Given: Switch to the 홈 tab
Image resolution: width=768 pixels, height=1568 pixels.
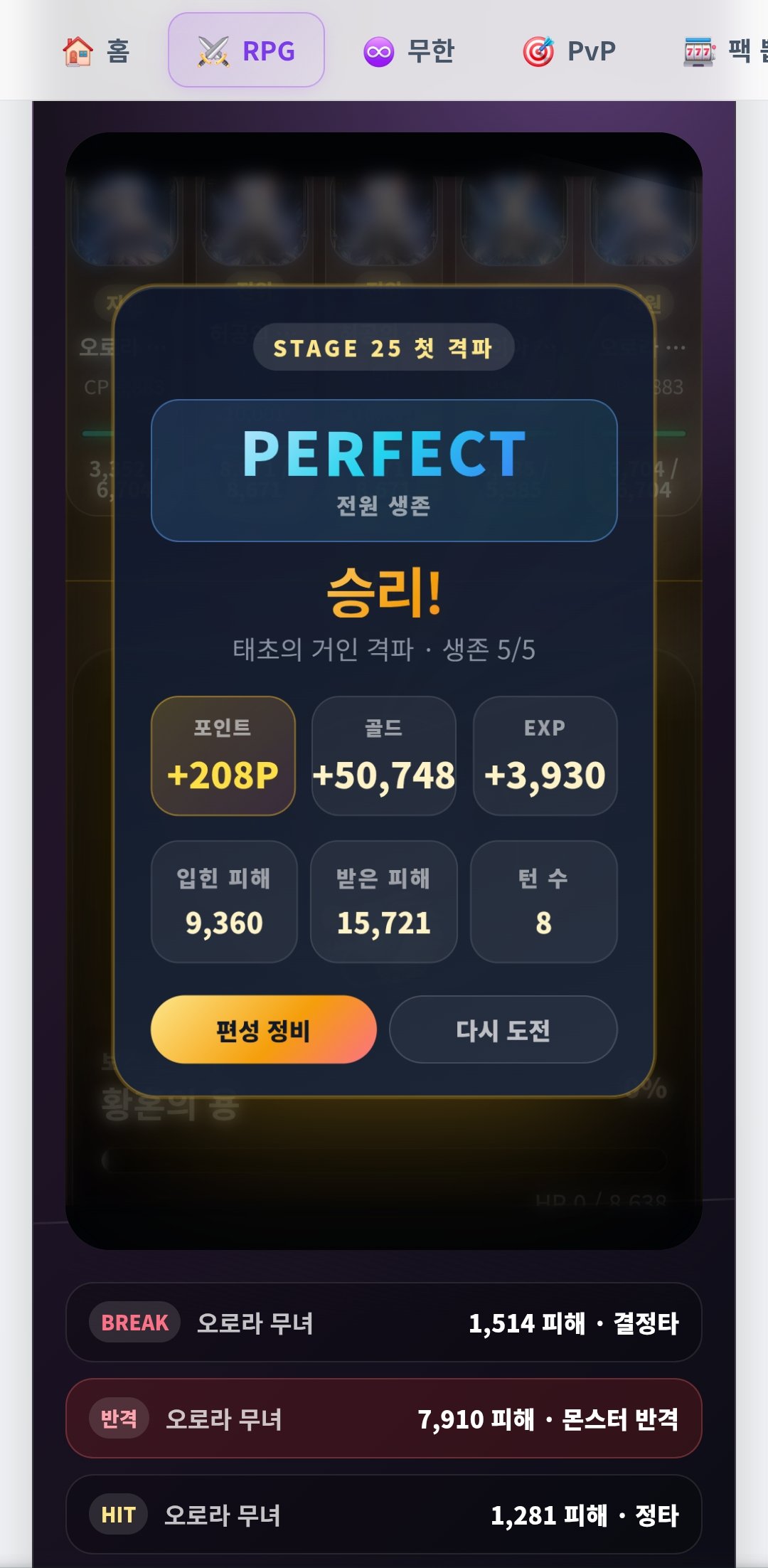Looking at the screenshot, I should 96,51.
